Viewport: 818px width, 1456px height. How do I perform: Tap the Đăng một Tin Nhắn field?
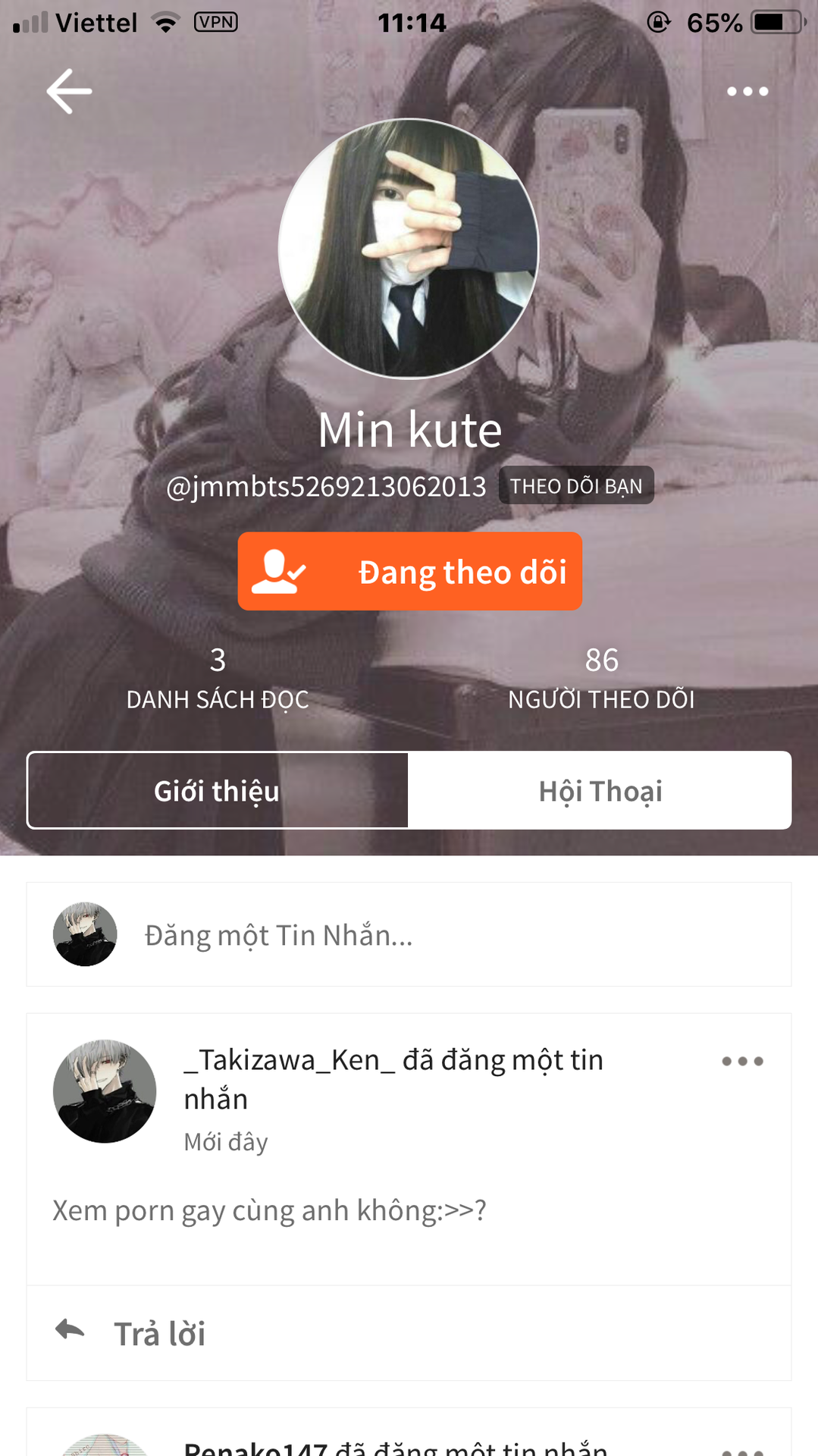pos(409,934)
